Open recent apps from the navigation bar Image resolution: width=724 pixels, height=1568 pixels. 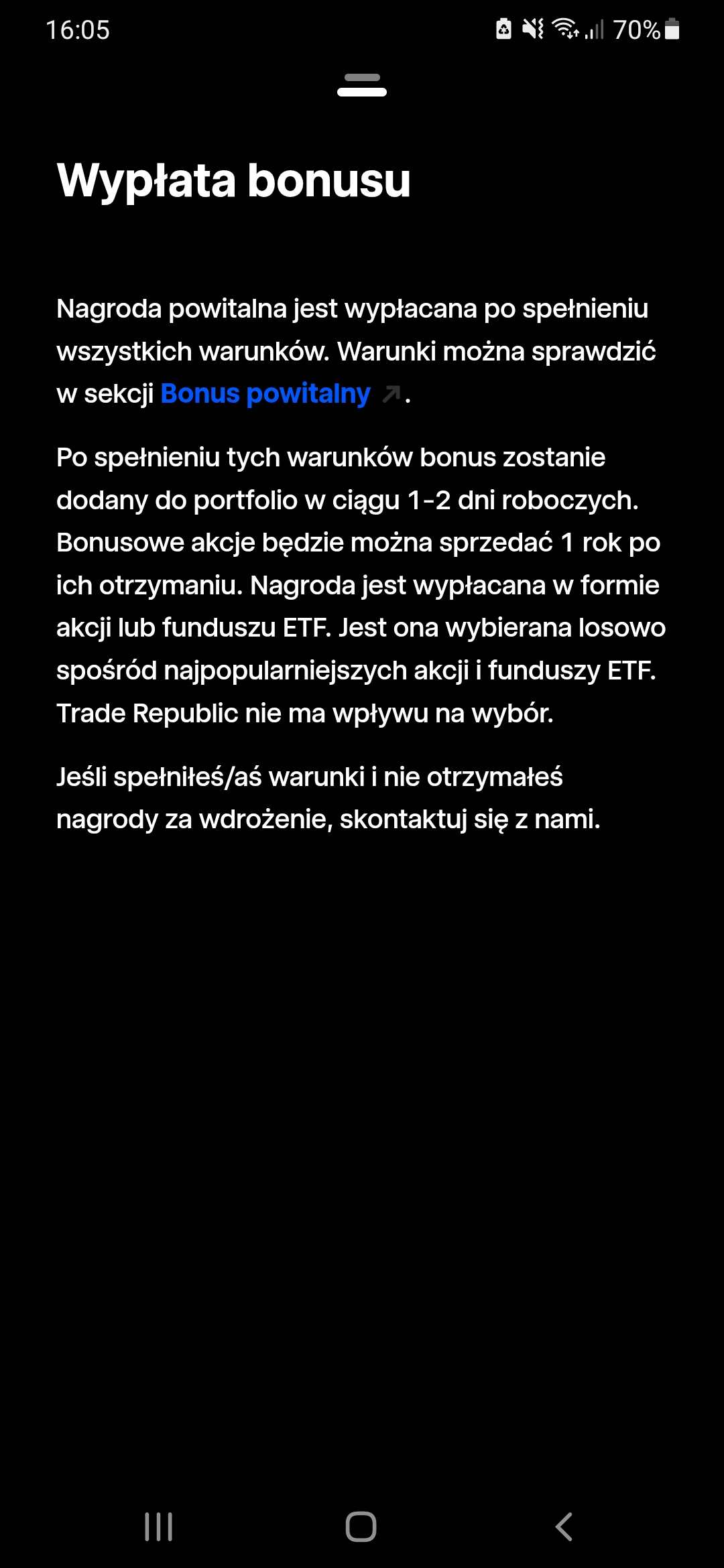tap(159, 1526)
